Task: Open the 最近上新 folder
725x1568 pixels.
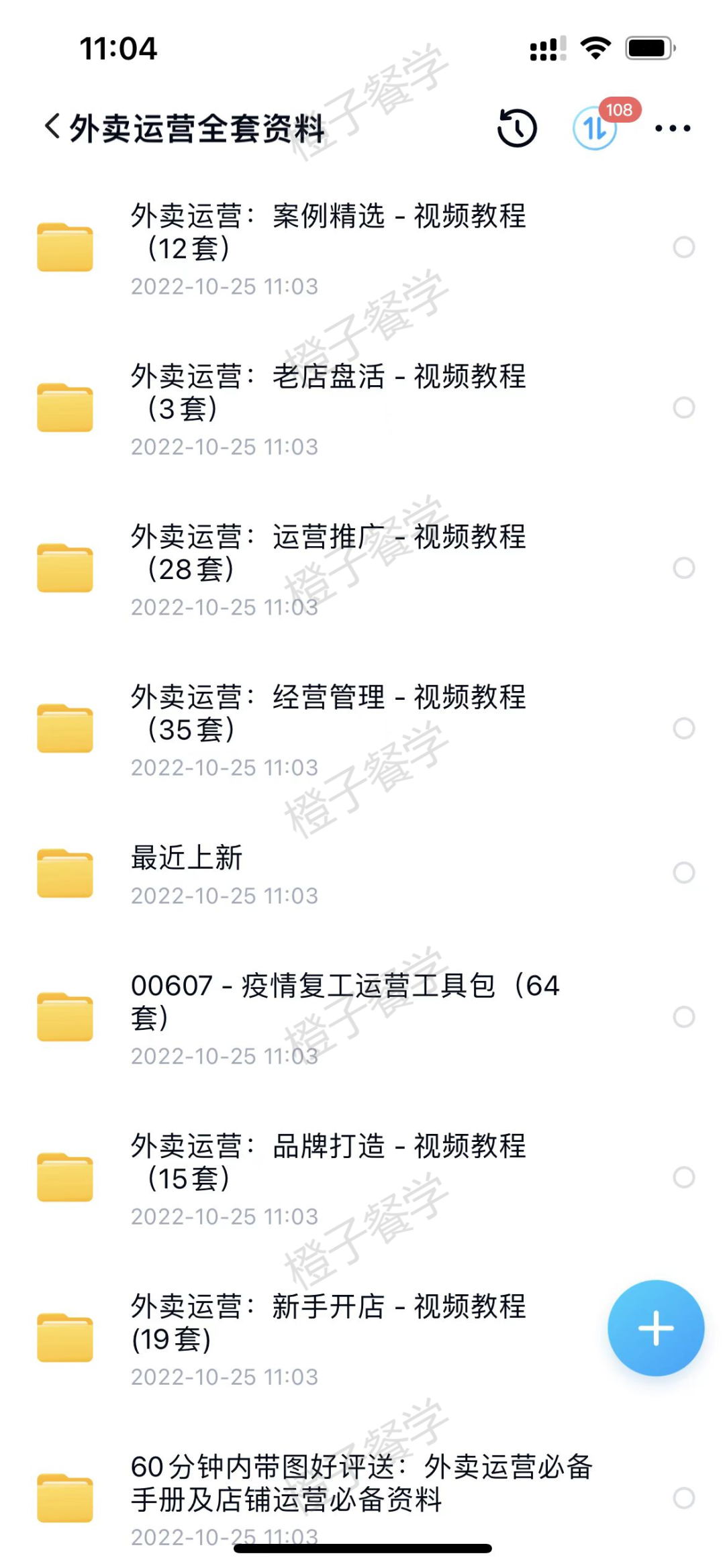Action: 362,873
